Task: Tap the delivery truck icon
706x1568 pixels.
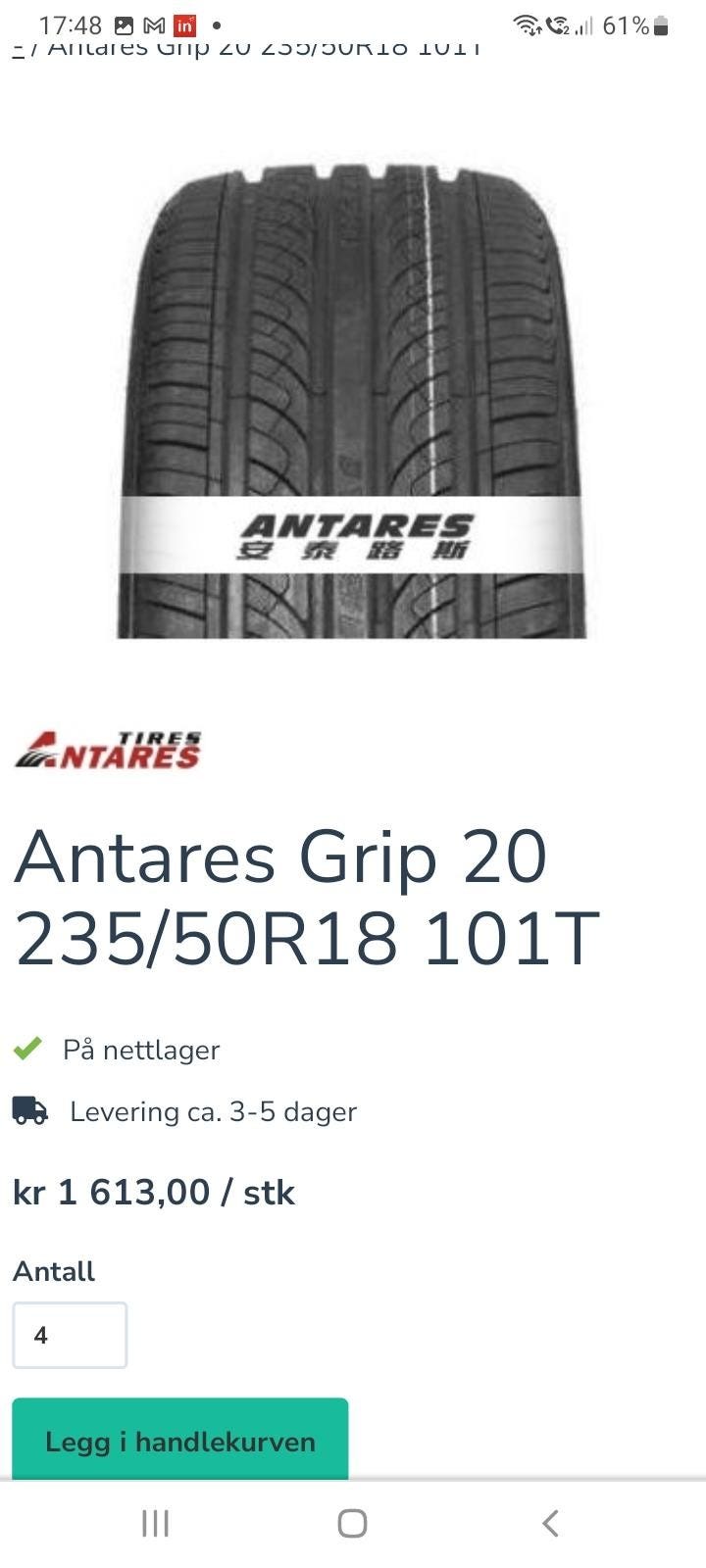Action: click(x=30, y=1111)
